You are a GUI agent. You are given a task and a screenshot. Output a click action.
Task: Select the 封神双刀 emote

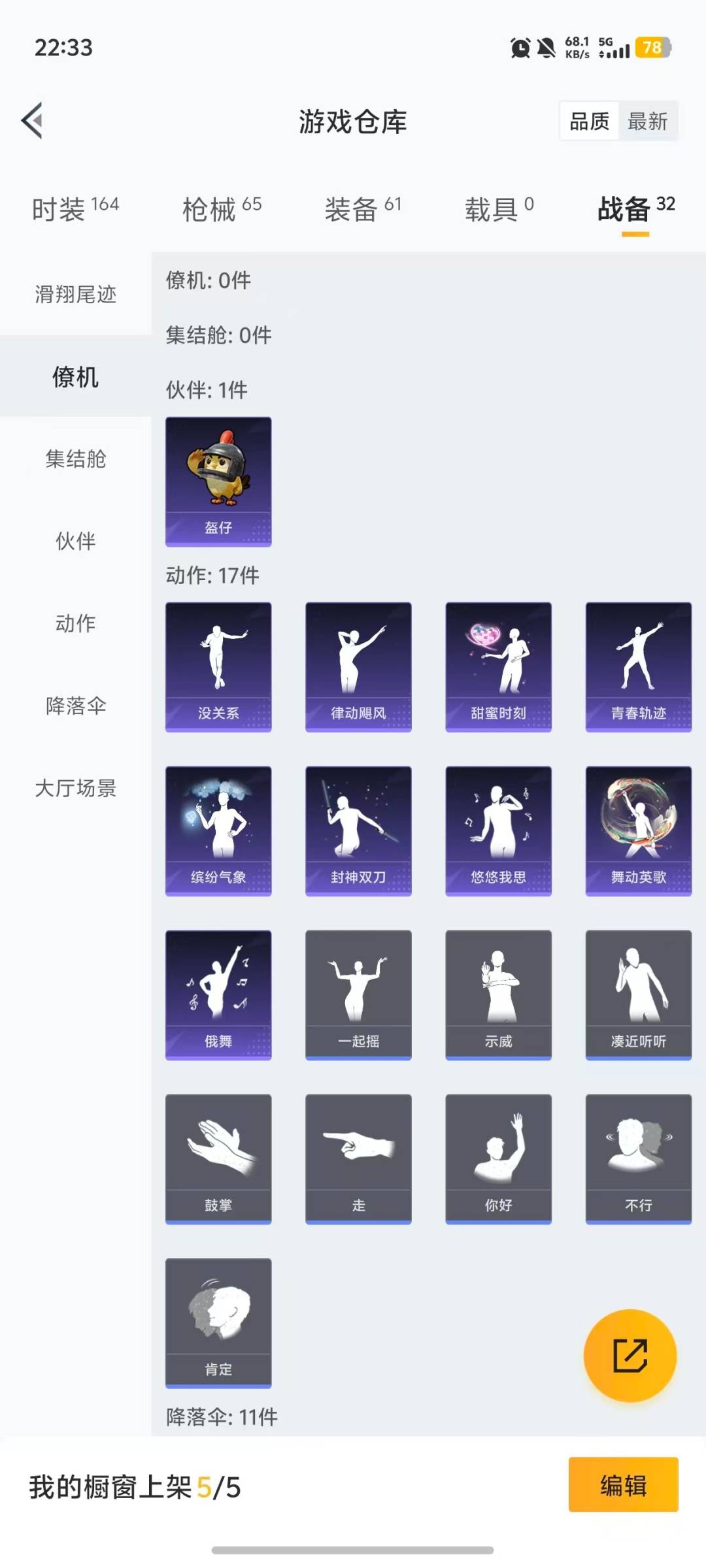point(358,830)
